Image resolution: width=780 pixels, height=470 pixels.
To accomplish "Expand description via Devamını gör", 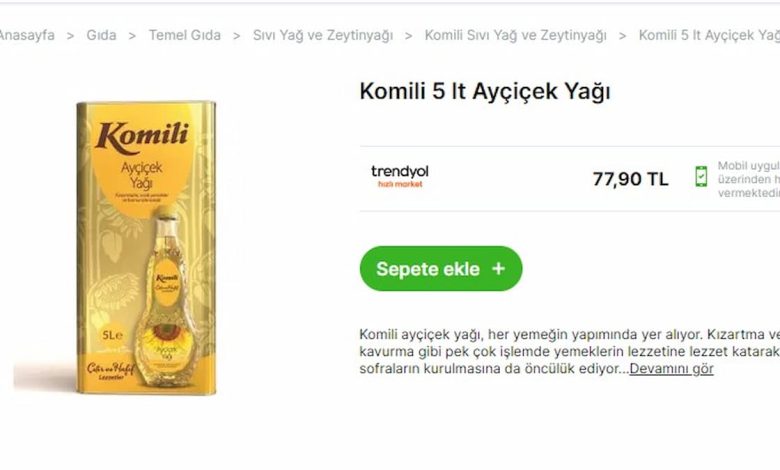I will (x=671, y=369).
